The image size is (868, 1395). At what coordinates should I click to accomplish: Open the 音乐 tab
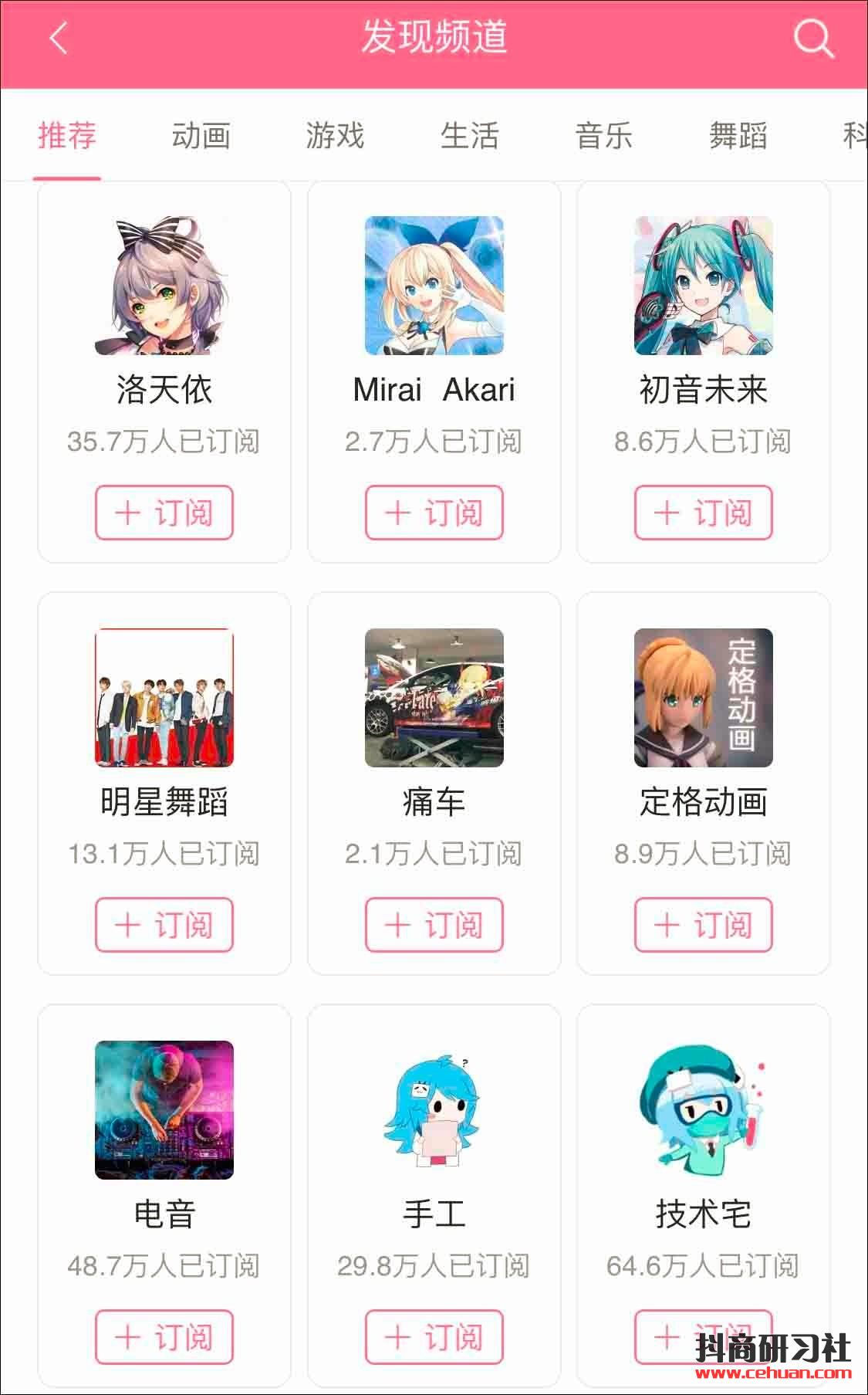click(x=603, y=136)
